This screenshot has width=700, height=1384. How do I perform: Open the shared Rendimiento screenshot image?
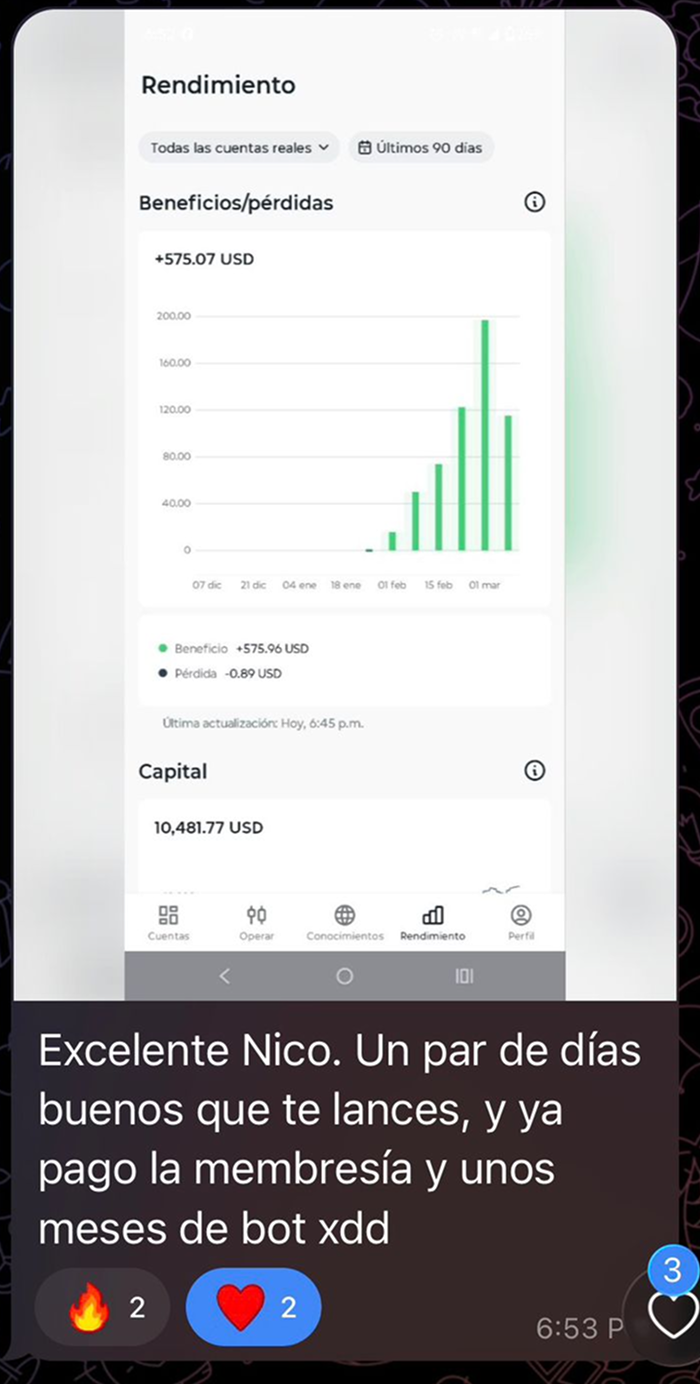click(345, 500)
